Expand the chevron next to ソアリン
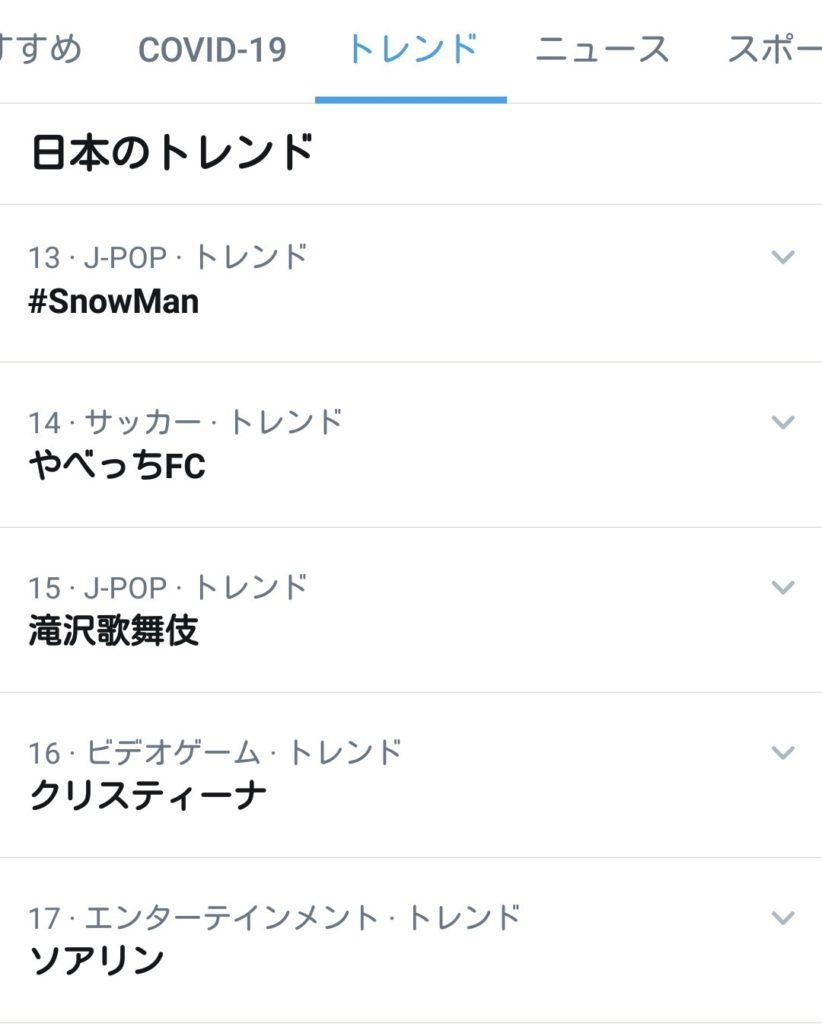The height and width of the screenshot is (1024, 822). (x=783, y=917)
